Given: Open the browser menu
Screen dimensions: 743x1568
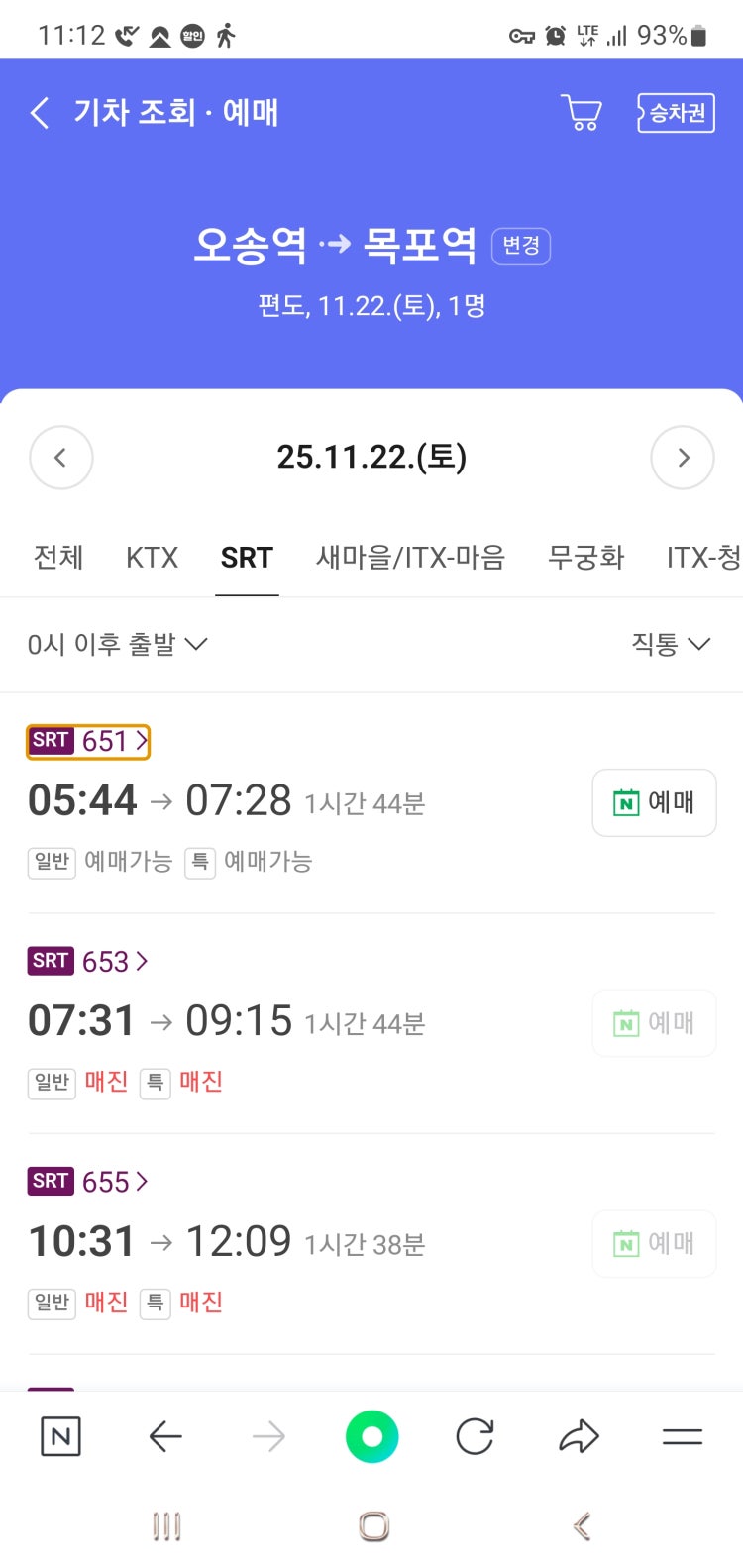Looking at the screenshot, I should click(682, 1437).
